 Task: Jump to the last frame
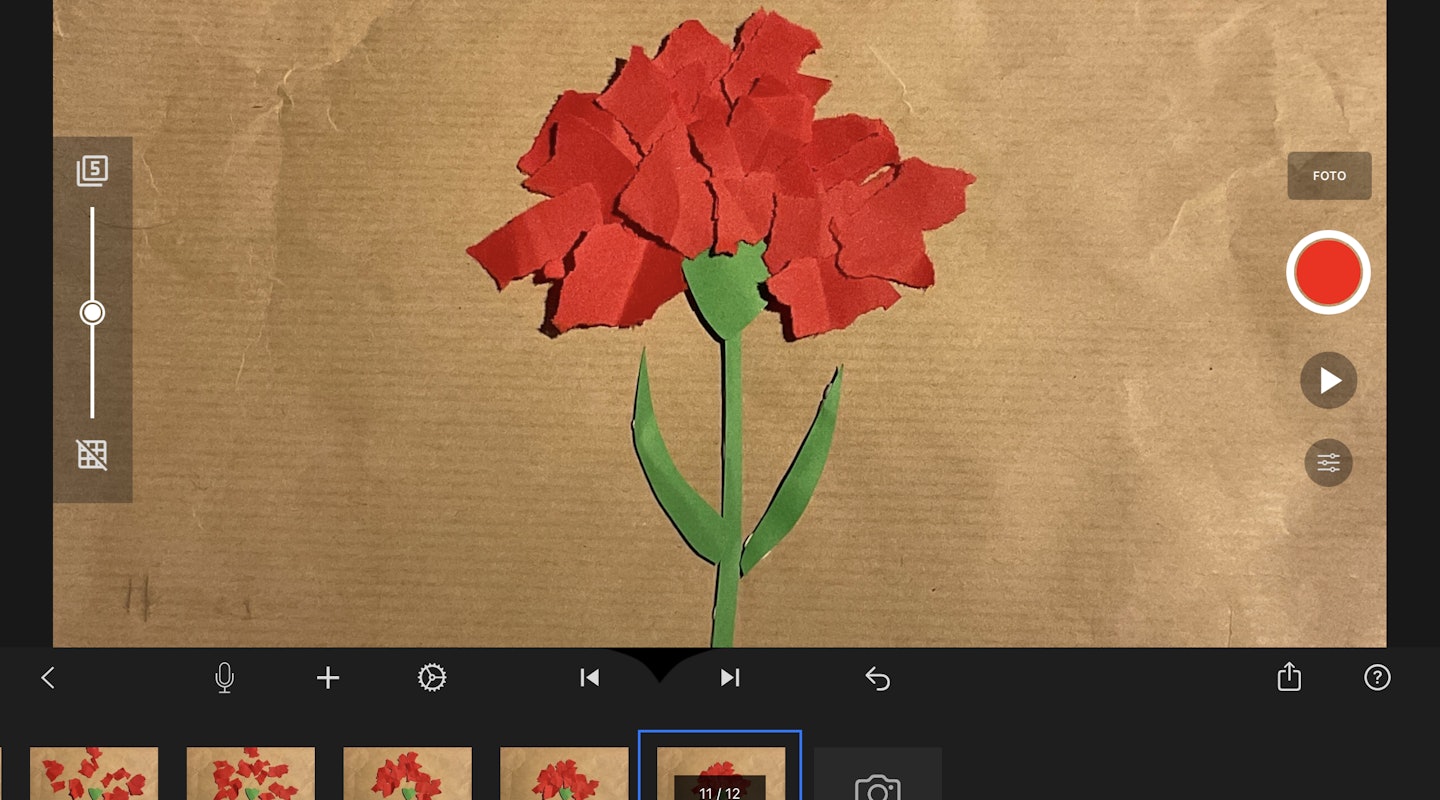pos(730,678)
